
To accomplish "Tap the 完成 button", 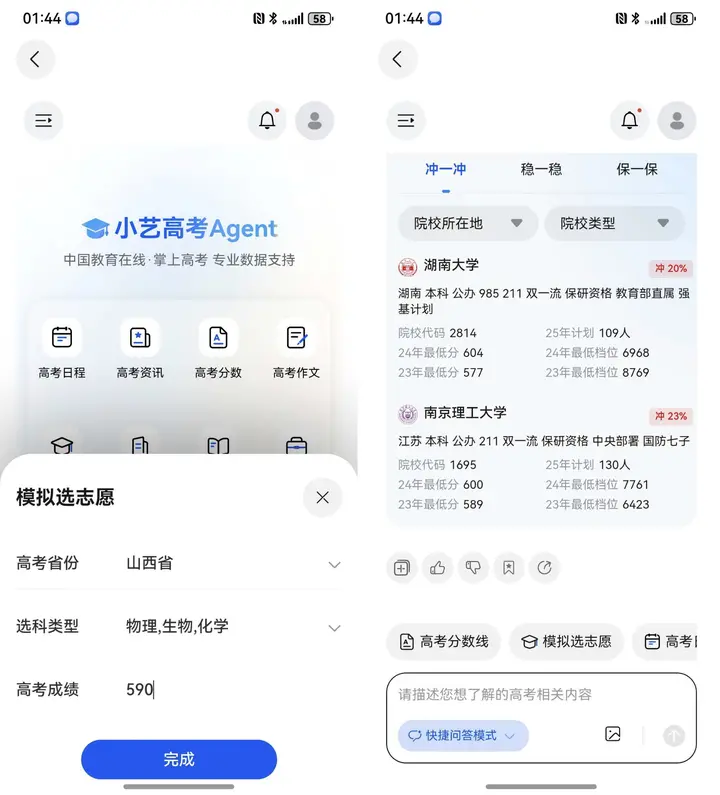I will 179,759.
